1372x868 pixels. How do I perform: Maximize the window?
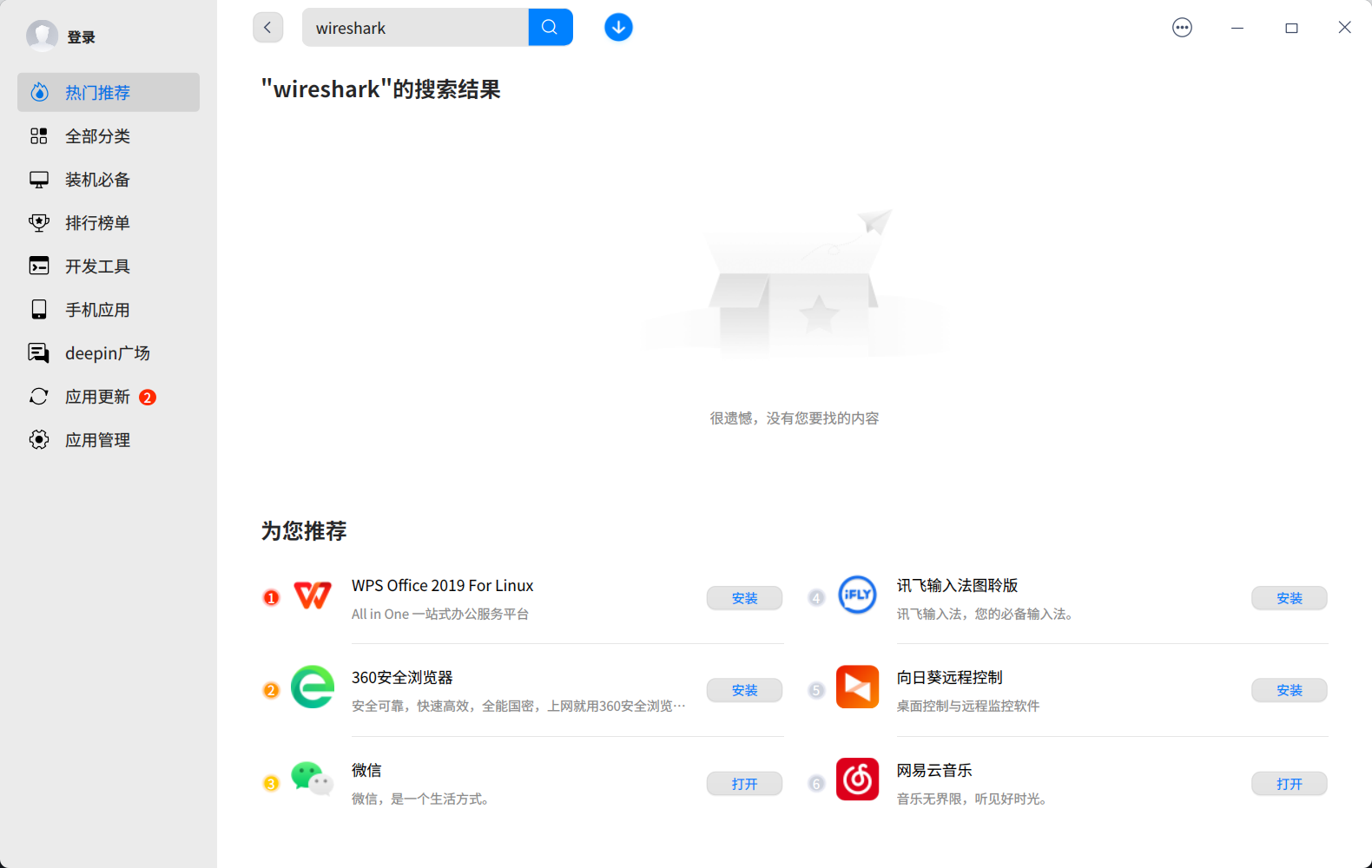click(1291, 28)
